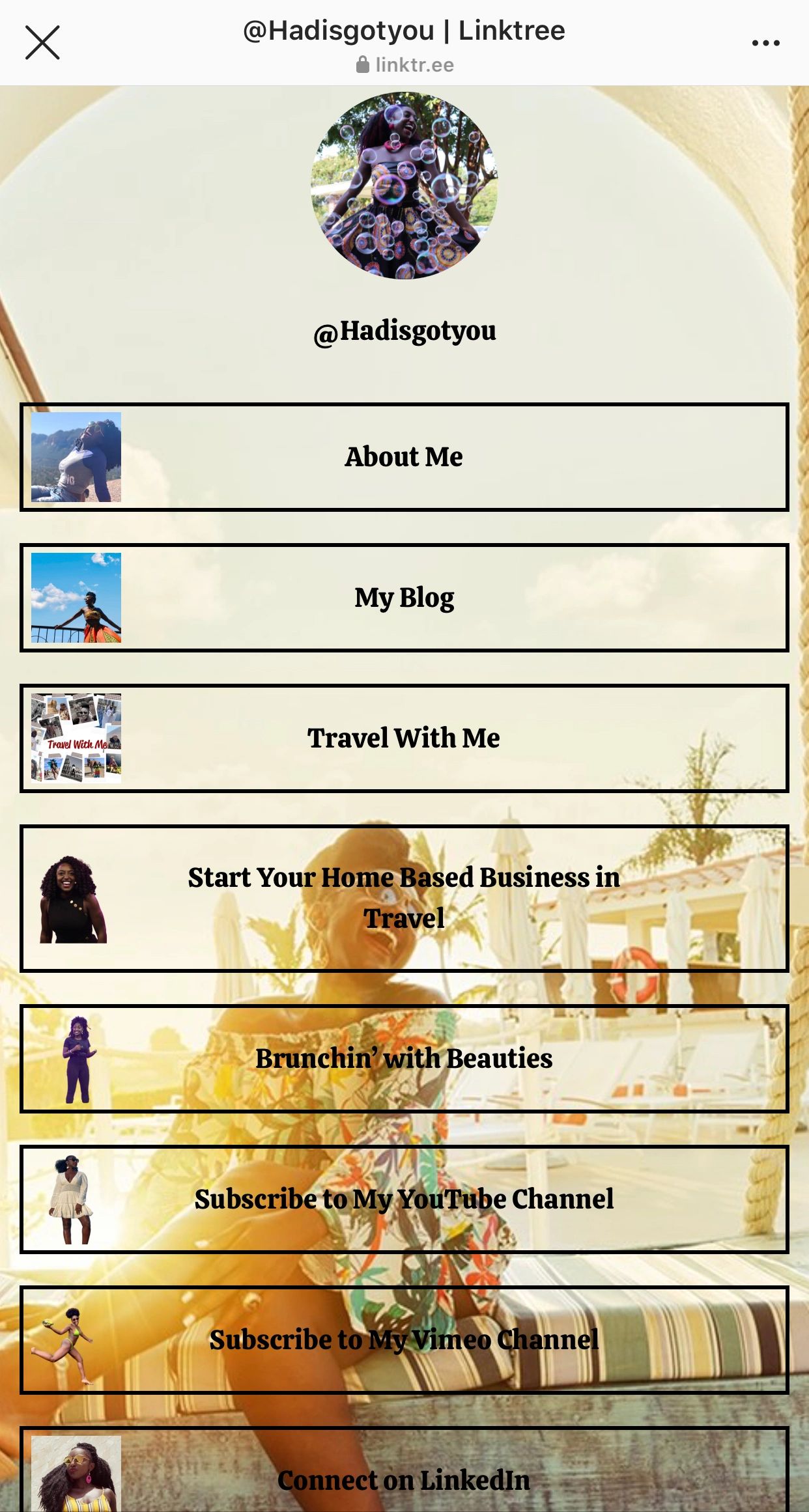This screenshot has width=809, height=1512.
Task: Tap the mountain photo thumbnail on About Me
Action: click(77, 456)
